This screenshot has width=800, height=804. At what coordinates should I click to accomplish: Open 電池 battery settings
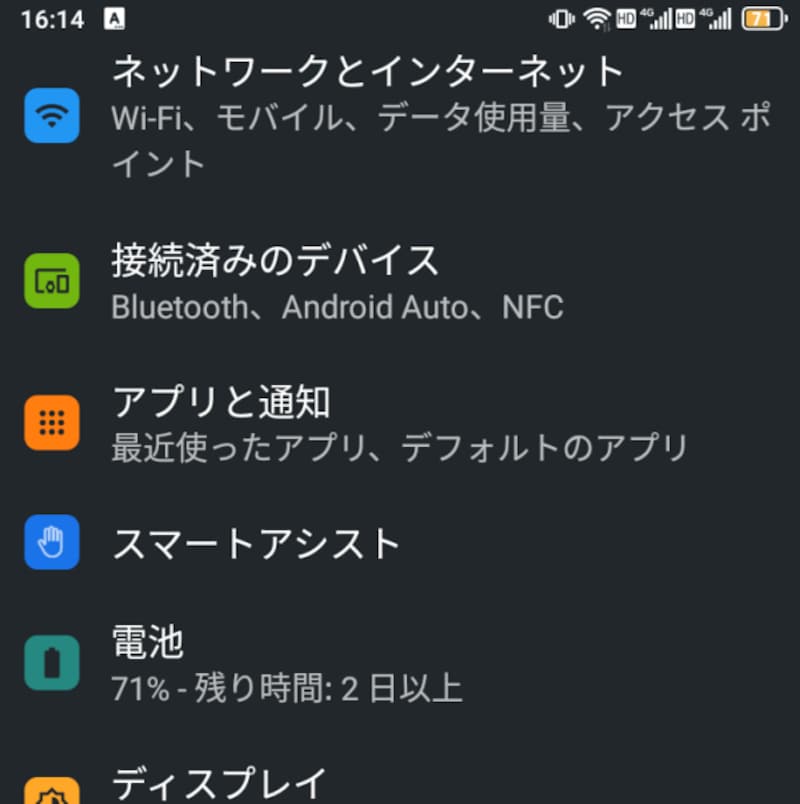click(x=148, y=642)
